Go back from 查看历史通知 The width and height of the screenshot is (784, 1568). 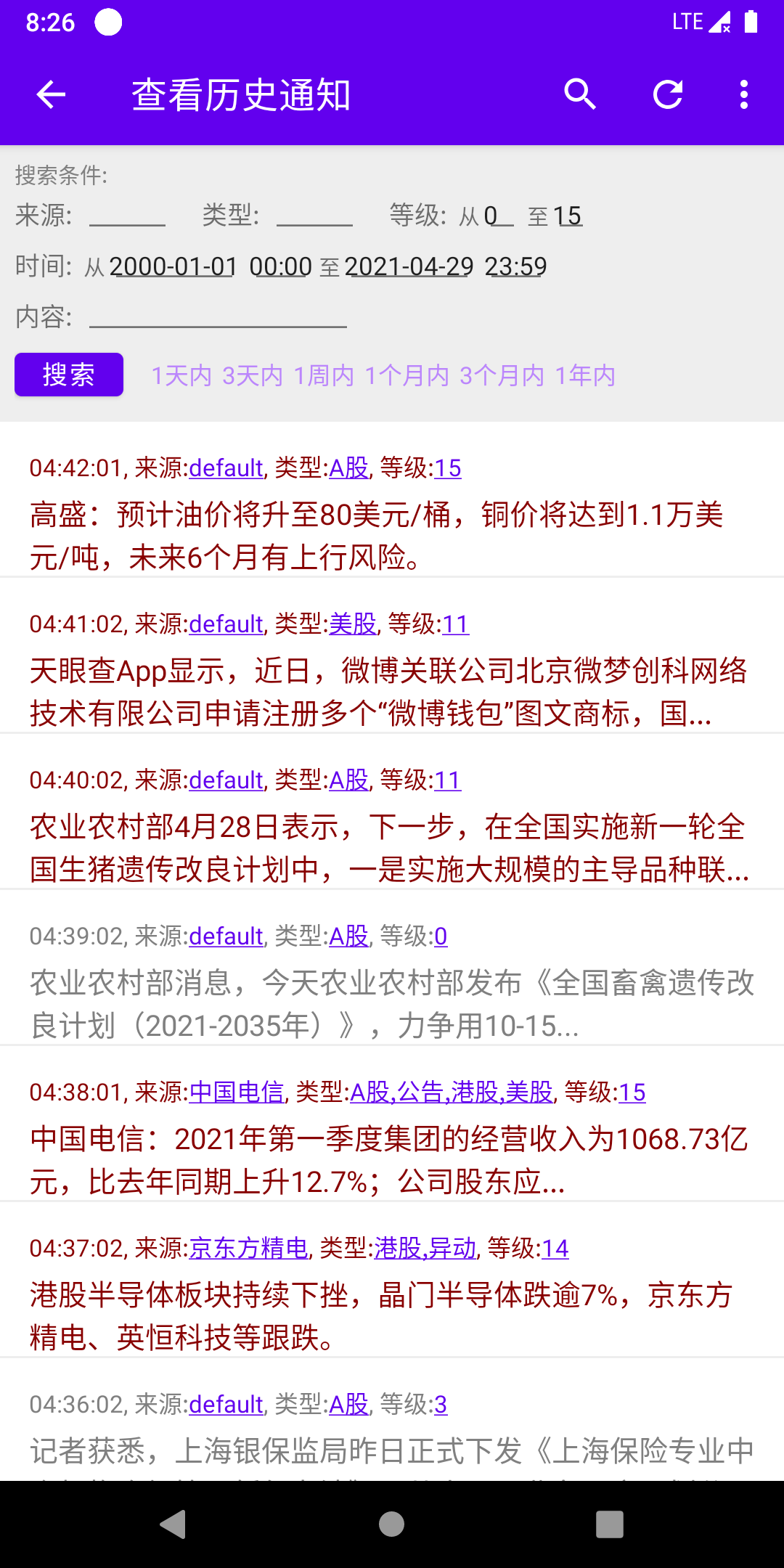(x=51, y=94)
